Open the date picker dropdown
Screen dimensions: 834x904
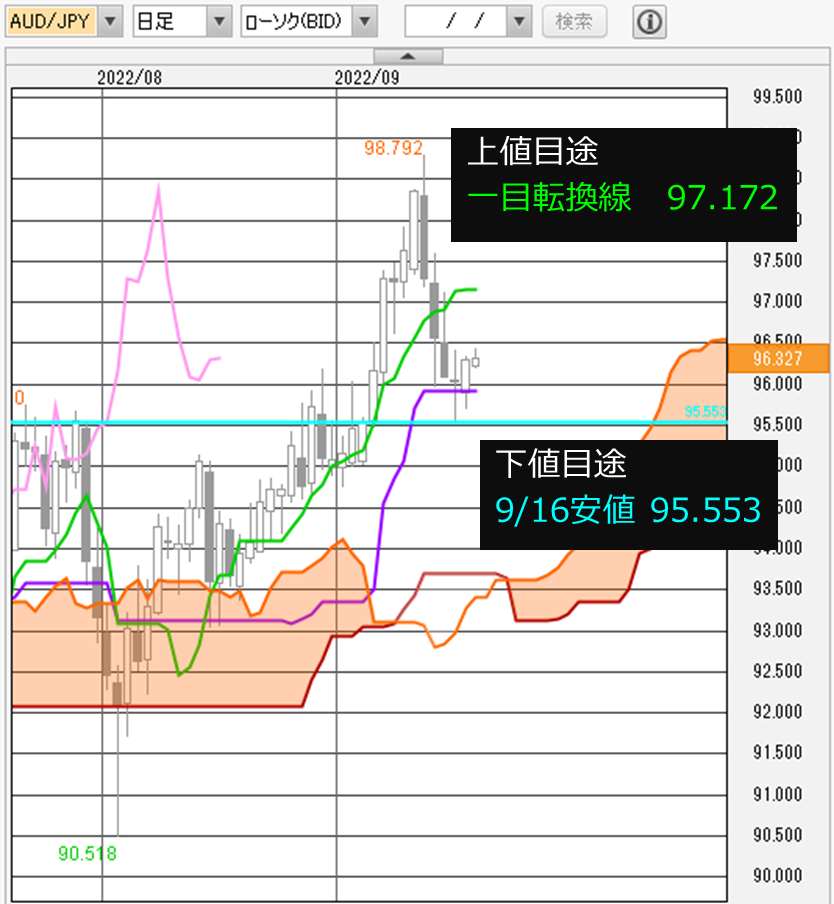tap(518, 21)
